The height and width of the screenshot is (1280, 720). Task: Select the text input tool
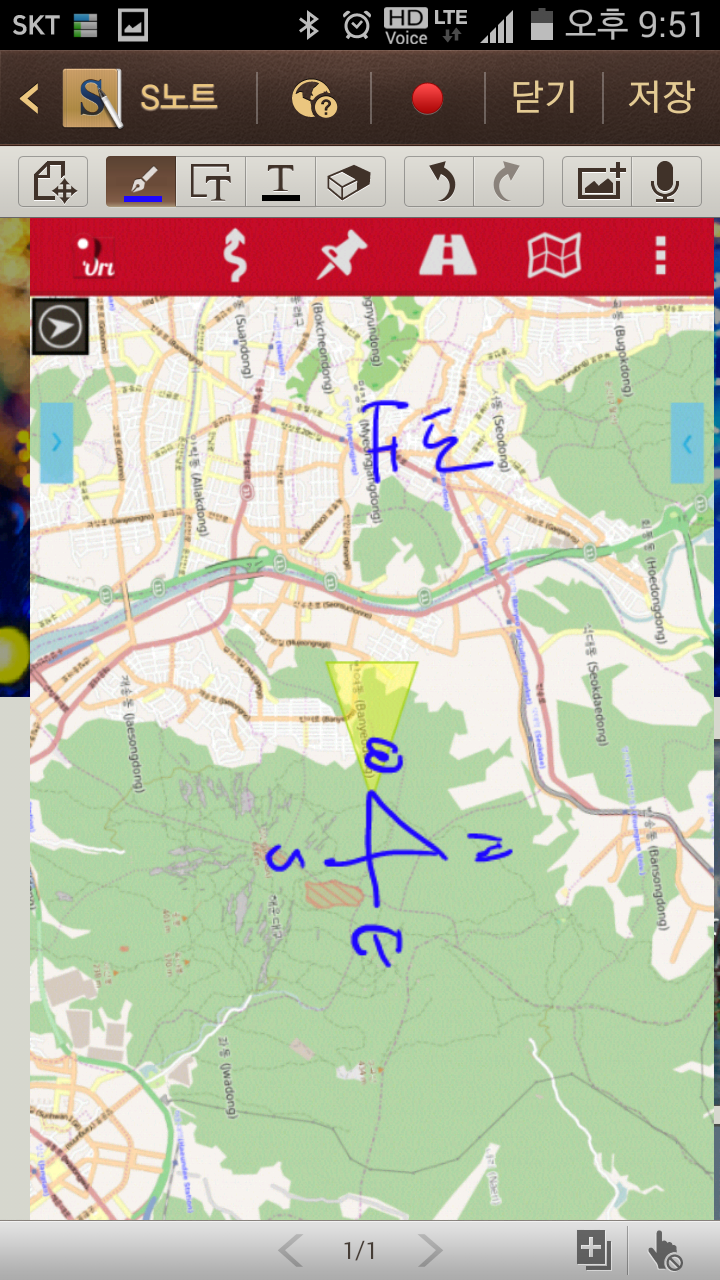(281, 182)
